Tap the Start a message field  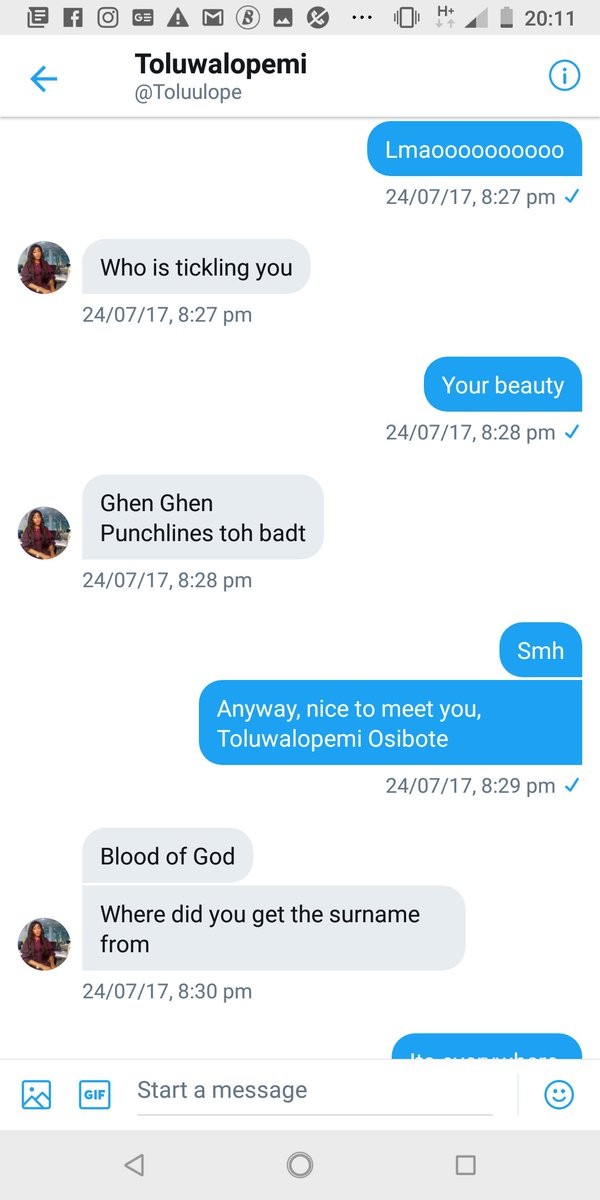(x=314, y=1091)
